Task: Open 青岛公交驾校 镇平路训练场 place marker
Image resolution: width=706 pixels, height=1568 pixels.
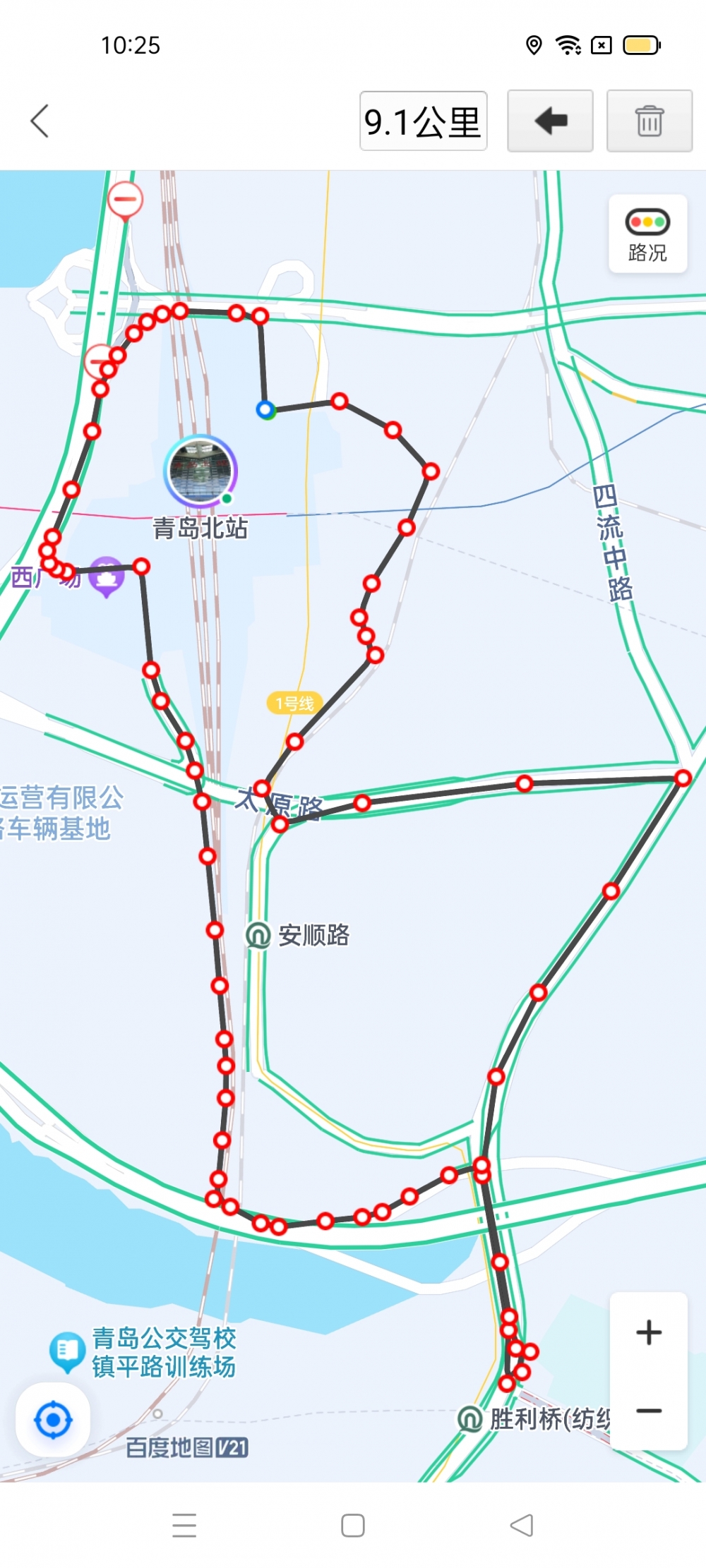Action: pos(68,1351)
